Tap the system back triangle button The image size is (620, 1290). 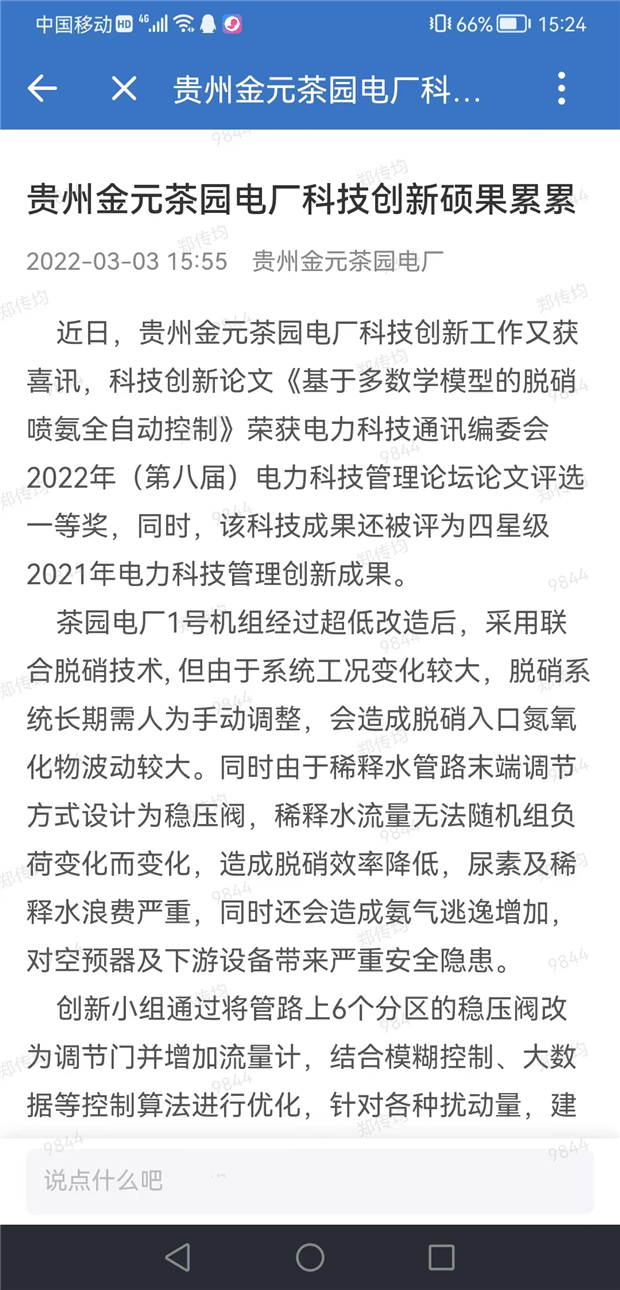(177, 1257)
